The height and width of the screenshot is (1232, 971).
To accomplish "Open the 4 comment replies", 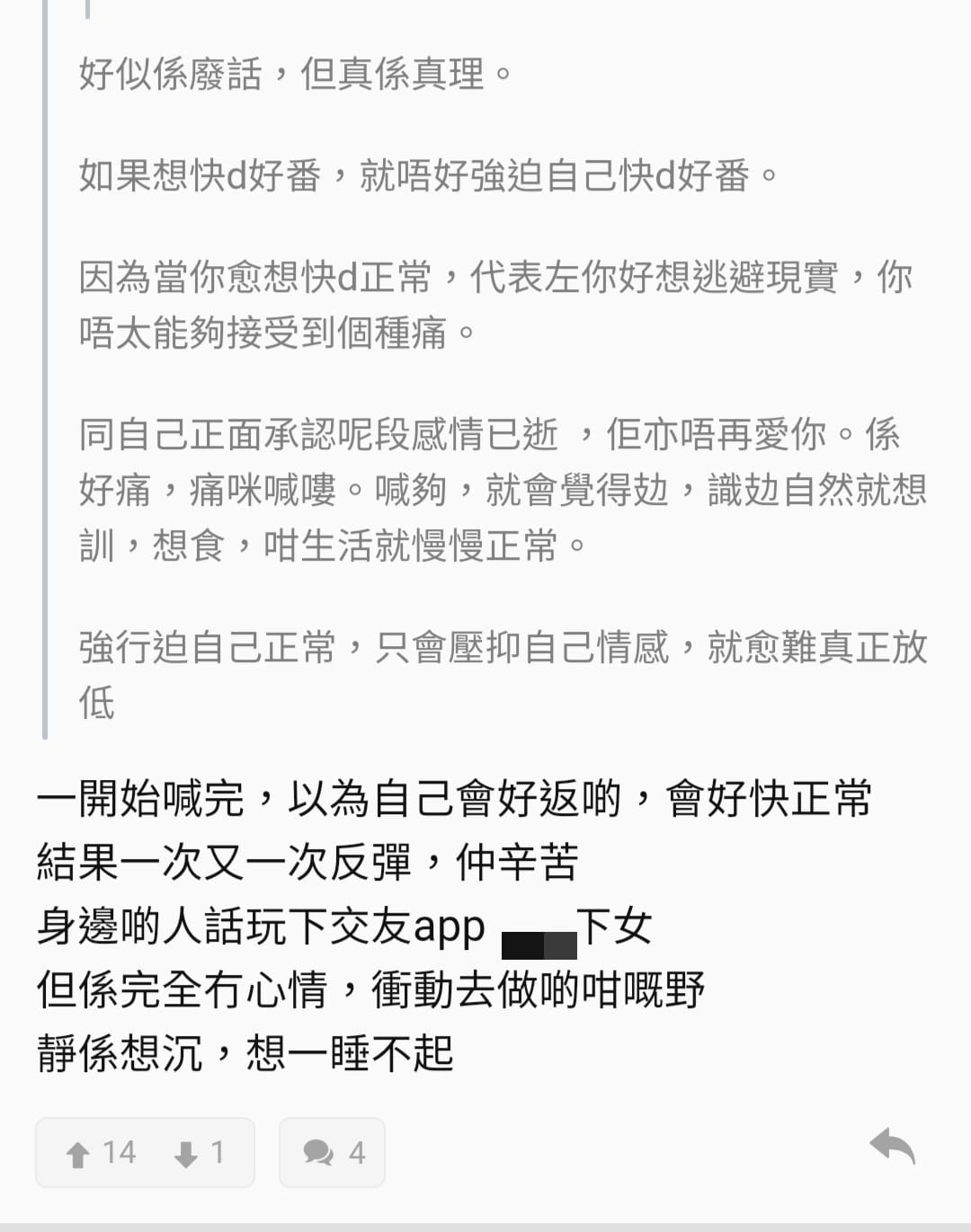I will (332, 1153).
